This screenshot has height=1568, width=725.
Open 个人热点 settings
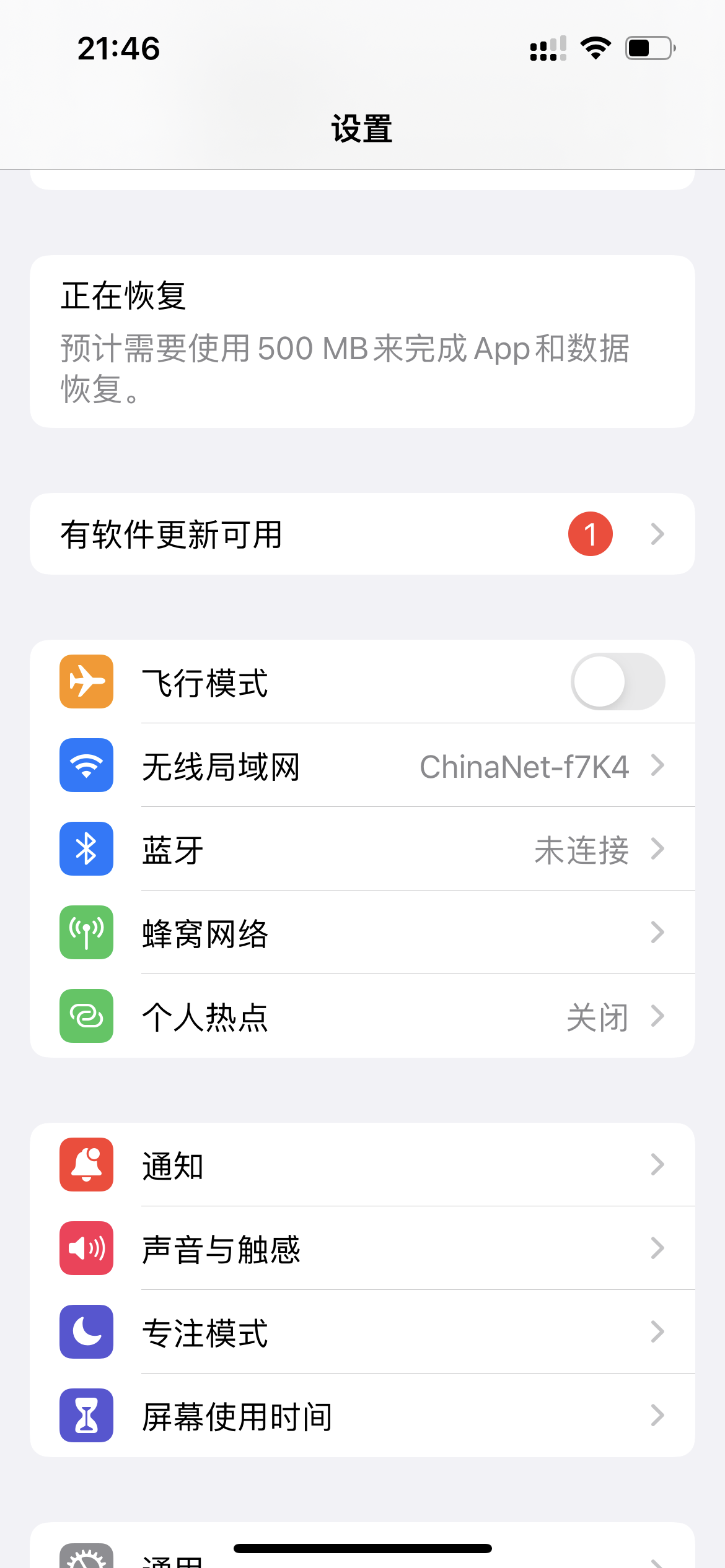[362, 1016]
